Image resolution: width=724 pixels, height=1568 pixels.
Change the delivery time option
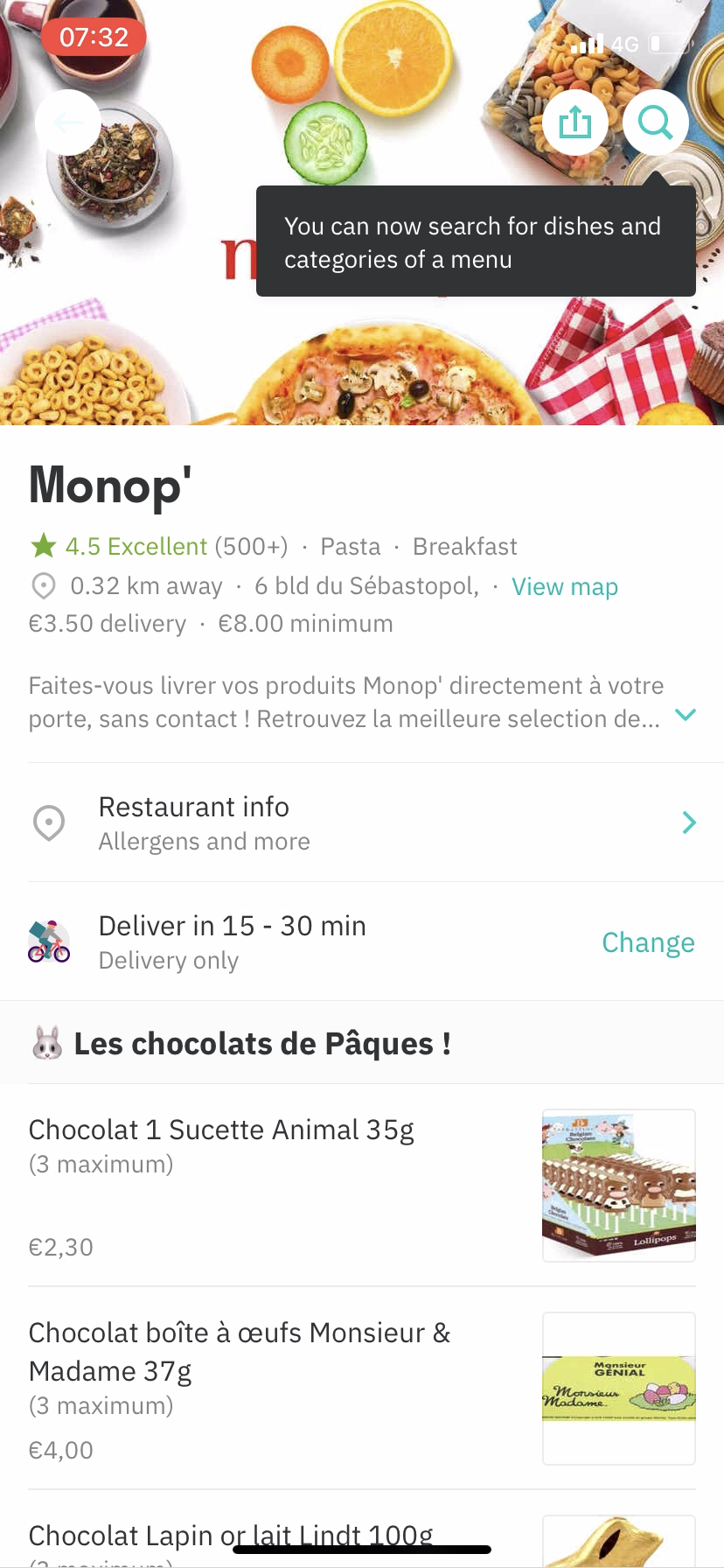point(648,942)
